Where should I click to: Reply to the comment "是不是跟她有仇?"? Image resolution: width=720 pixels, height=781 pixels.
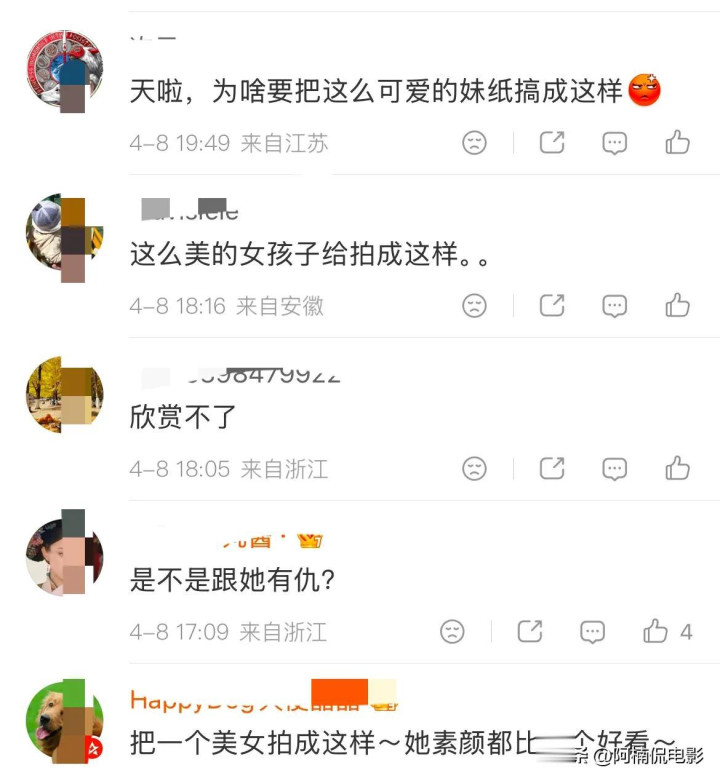click(593, 631)
